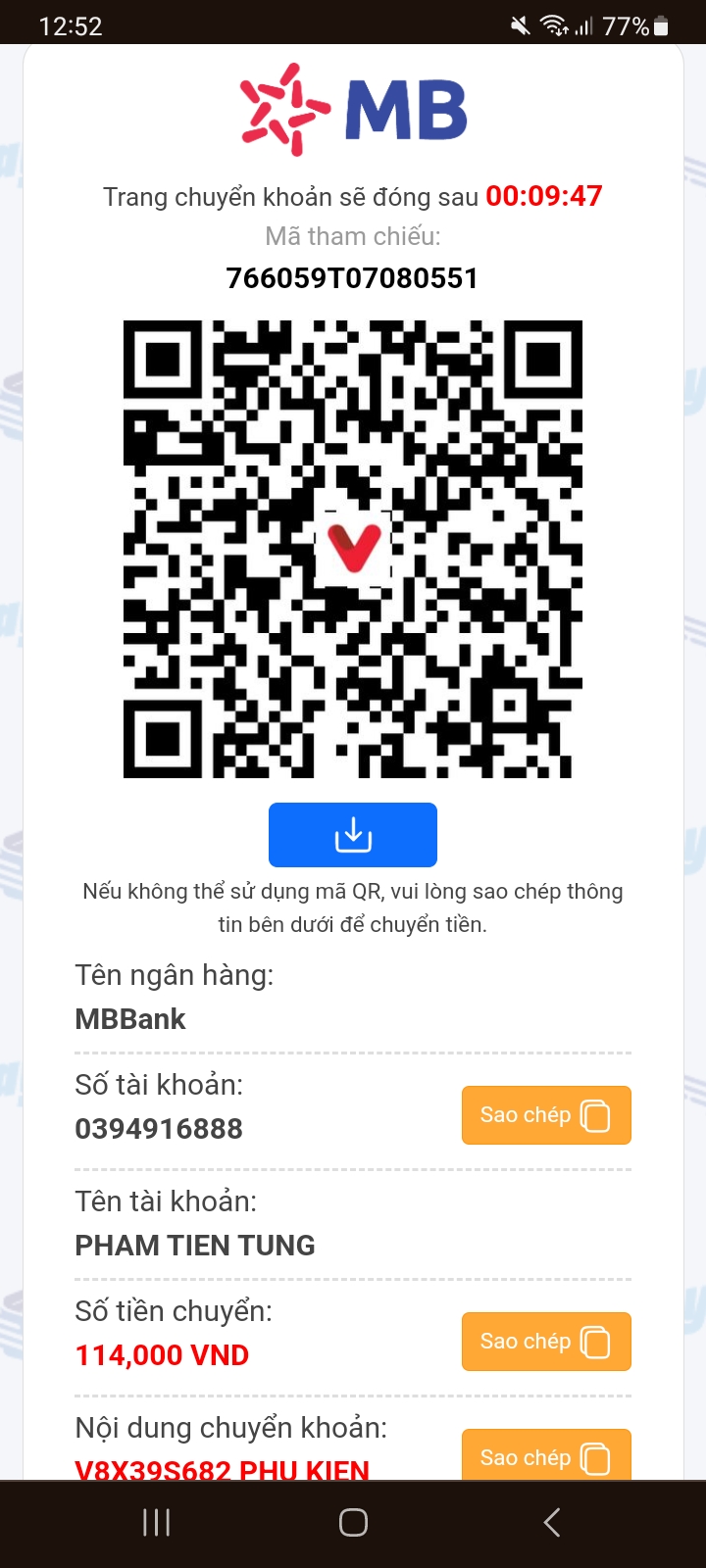Download the QR code image
The width and height of the screenshot is (706, 1568).
click(353, 835)
